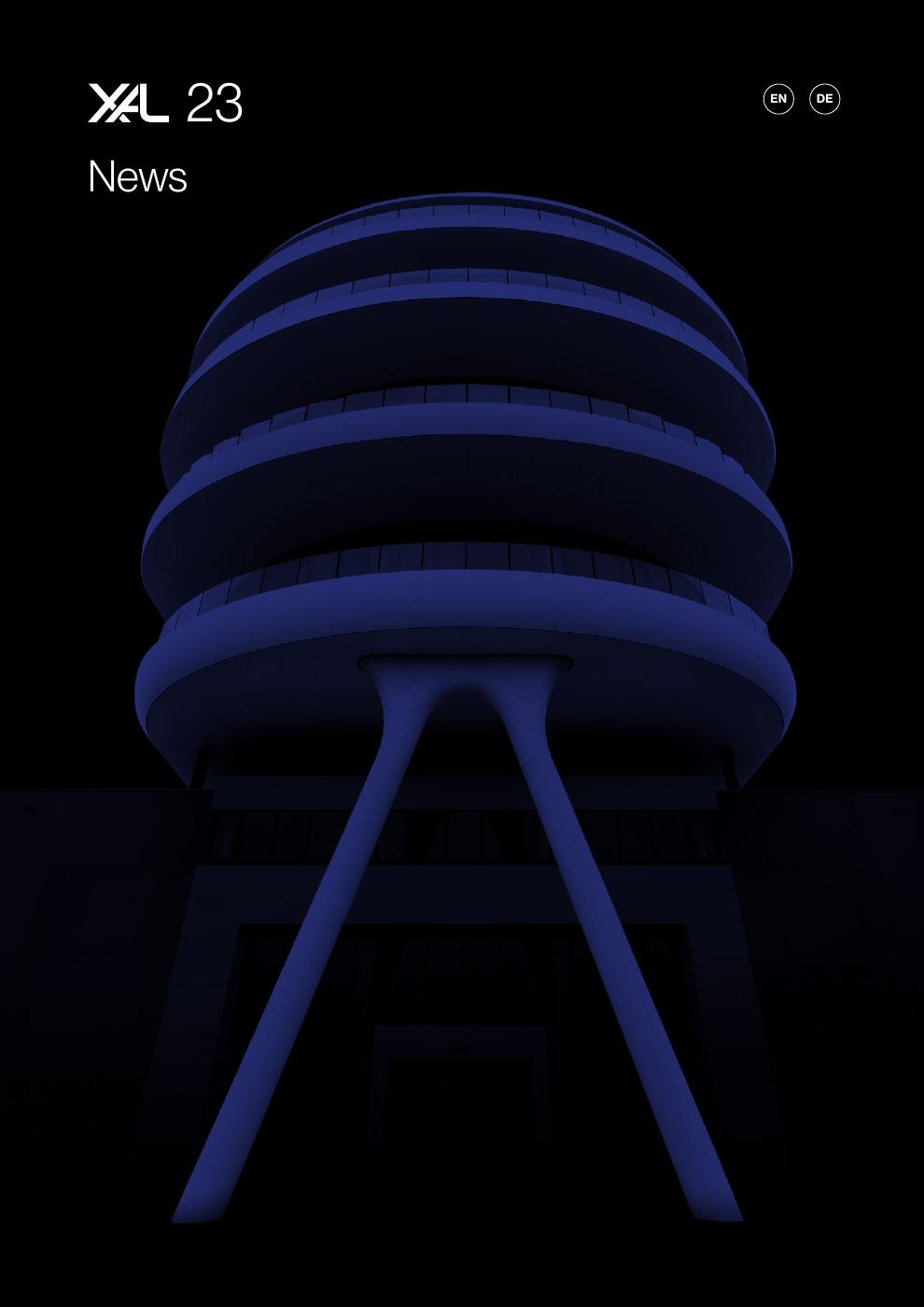Image resolution: width=924 pixels, height=1307 pixels.
Task: Select the EN language button
Action: pyautogui.click(x=778, y=99)
